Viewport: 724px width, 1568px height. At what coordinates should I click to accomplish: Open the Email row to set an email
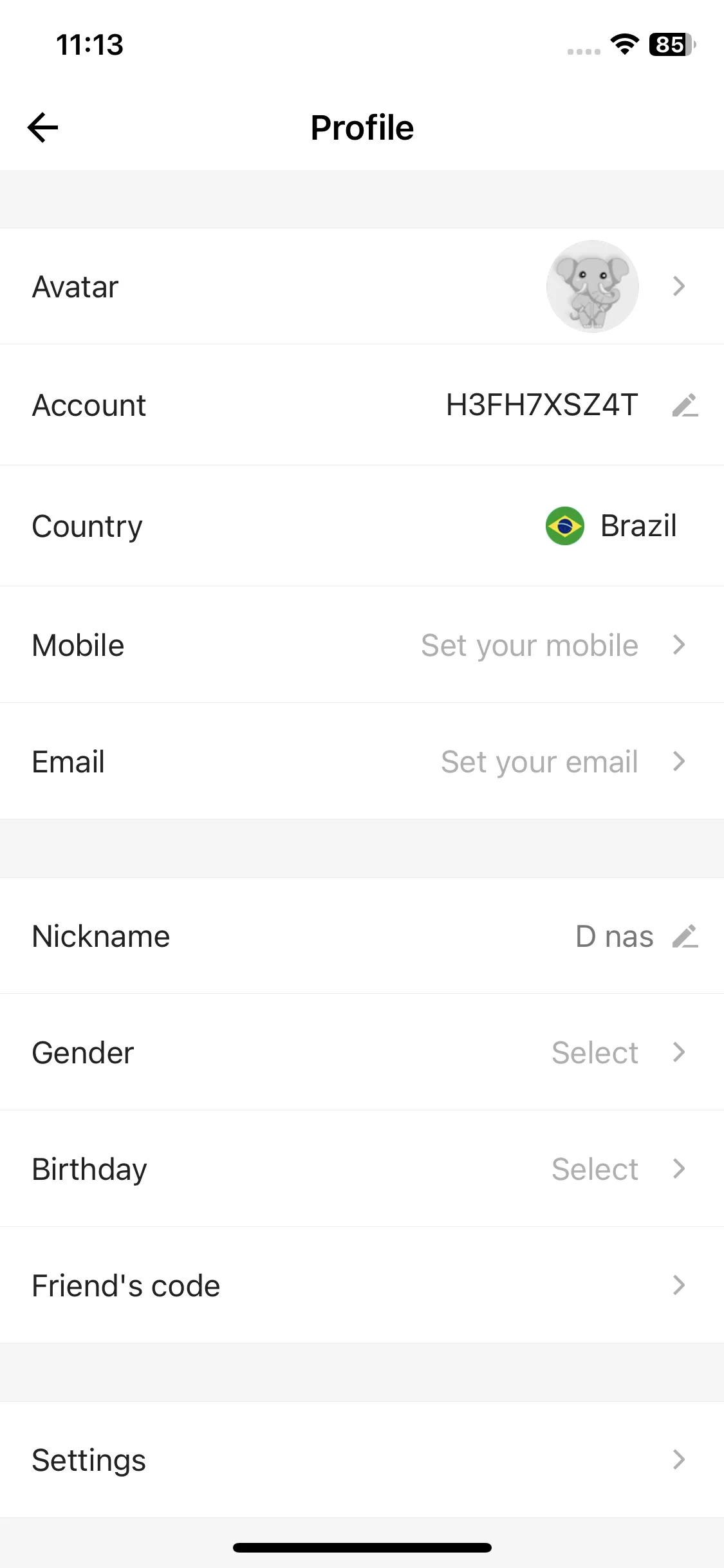362,761
